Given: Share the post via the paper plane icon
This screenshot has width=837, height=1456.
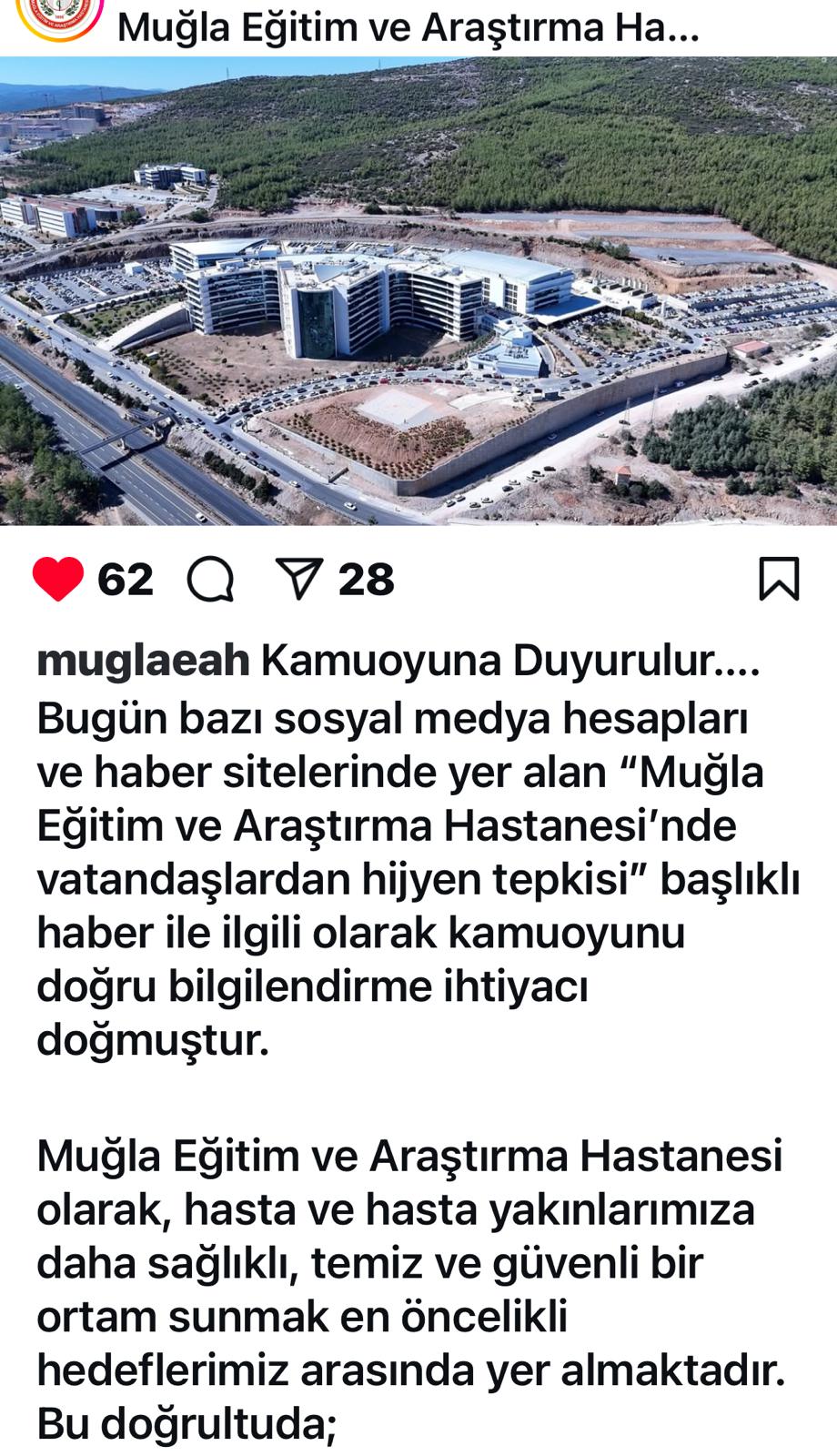Looking at the screenshot, I should (299, 580).
